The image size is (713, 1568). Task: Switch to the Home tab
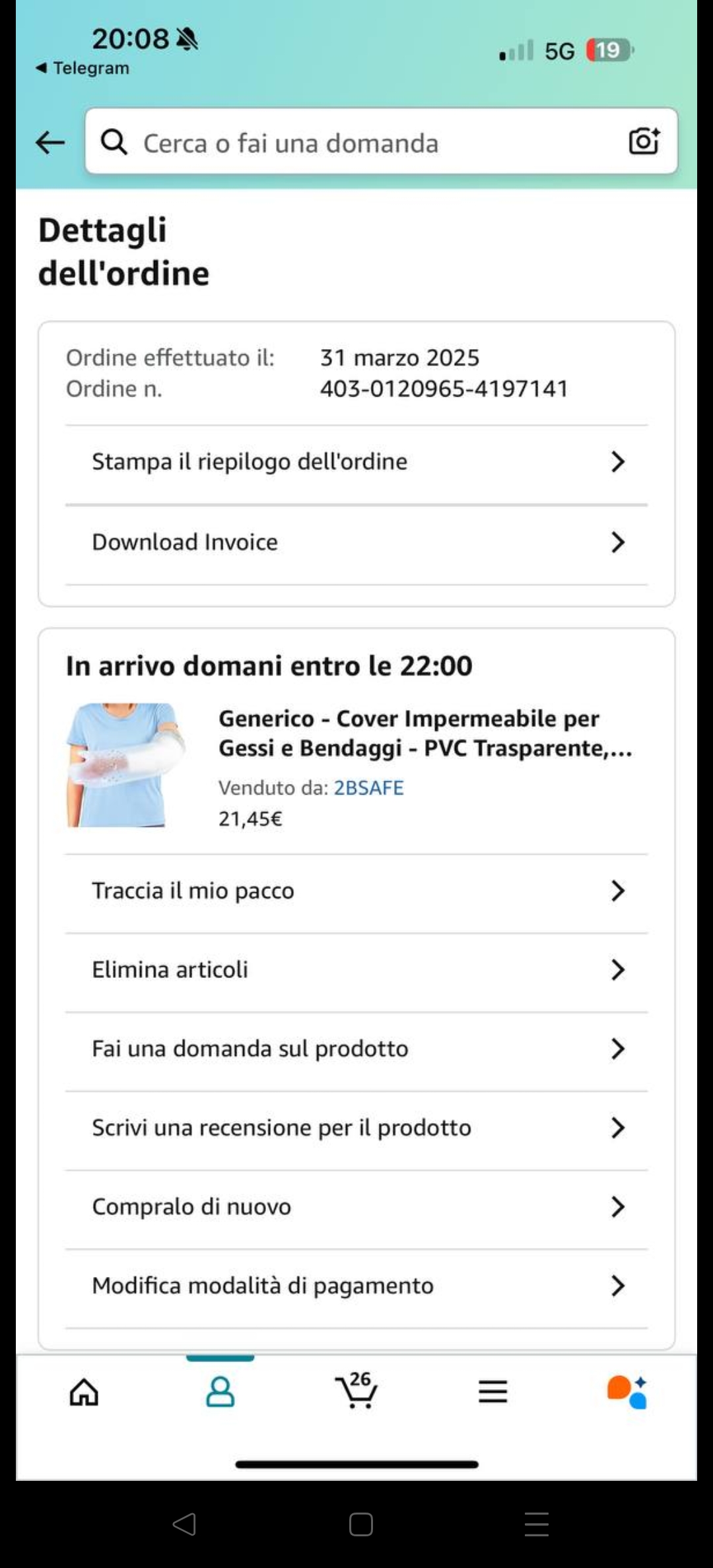tap(85, 1392)
